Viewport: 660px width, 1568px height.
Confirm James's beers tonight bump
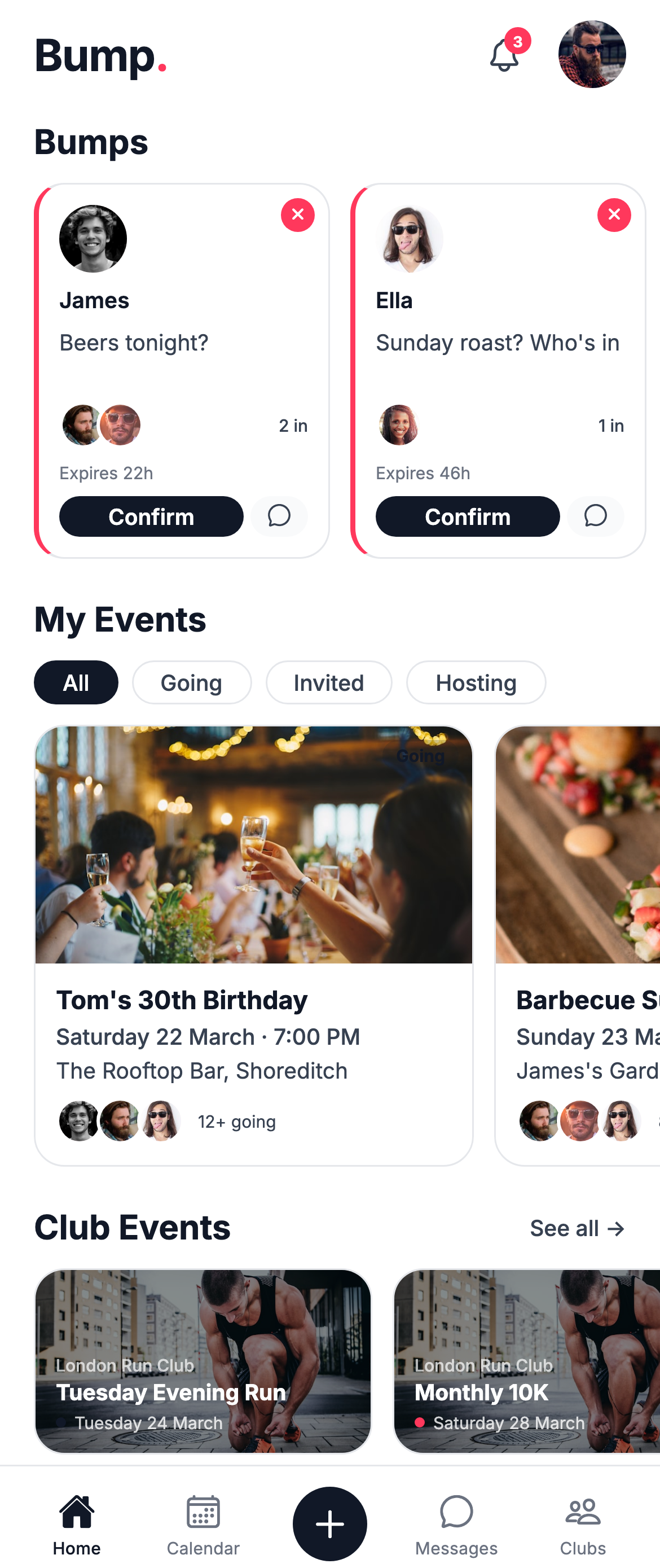[151, 516]
